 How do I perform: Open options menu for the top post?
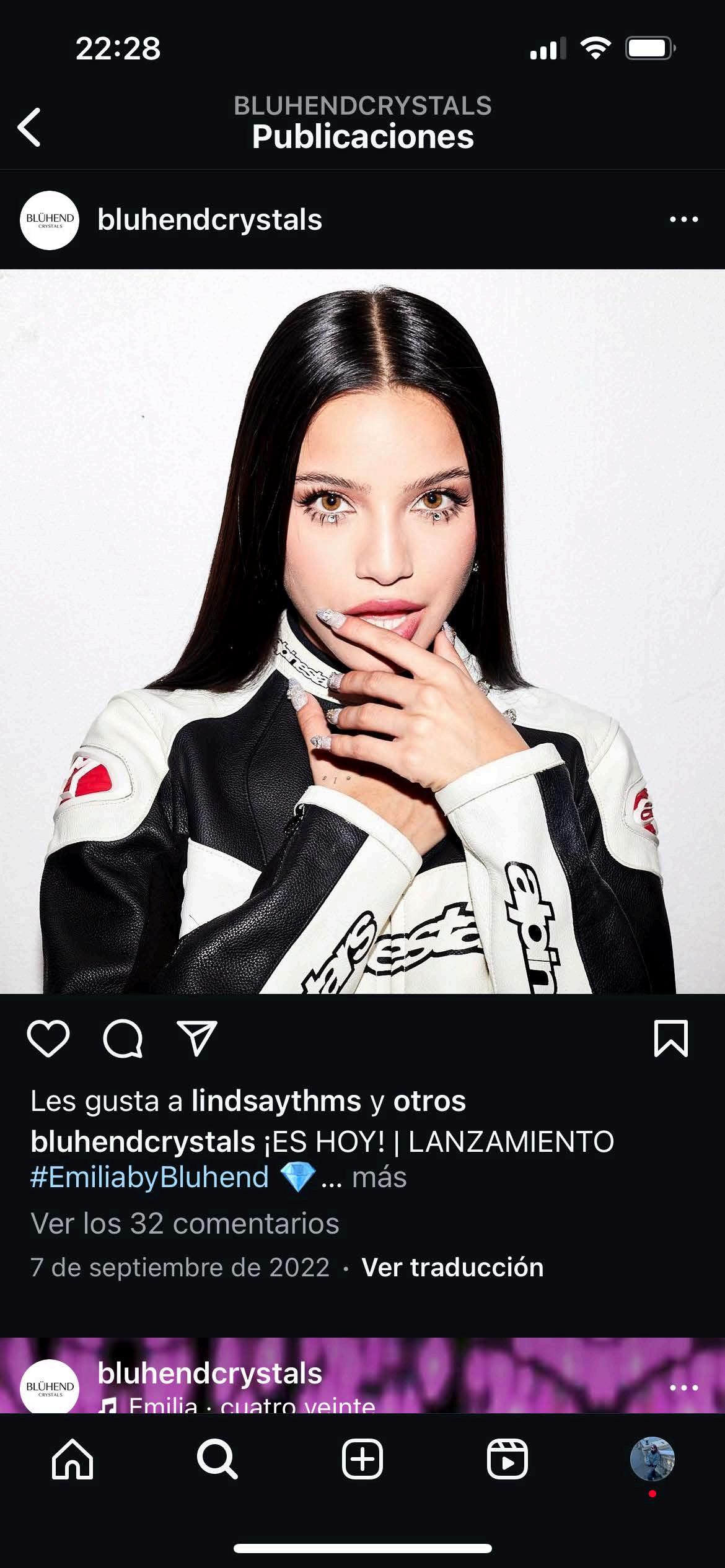coord(683,220)
